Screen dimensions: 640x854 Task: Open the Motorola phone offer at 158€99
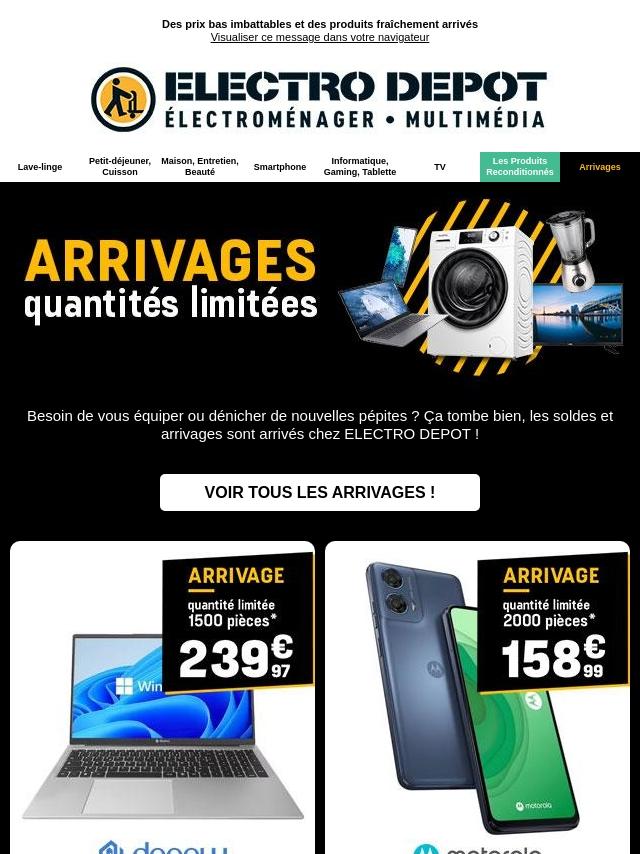(x=477, y=700)
